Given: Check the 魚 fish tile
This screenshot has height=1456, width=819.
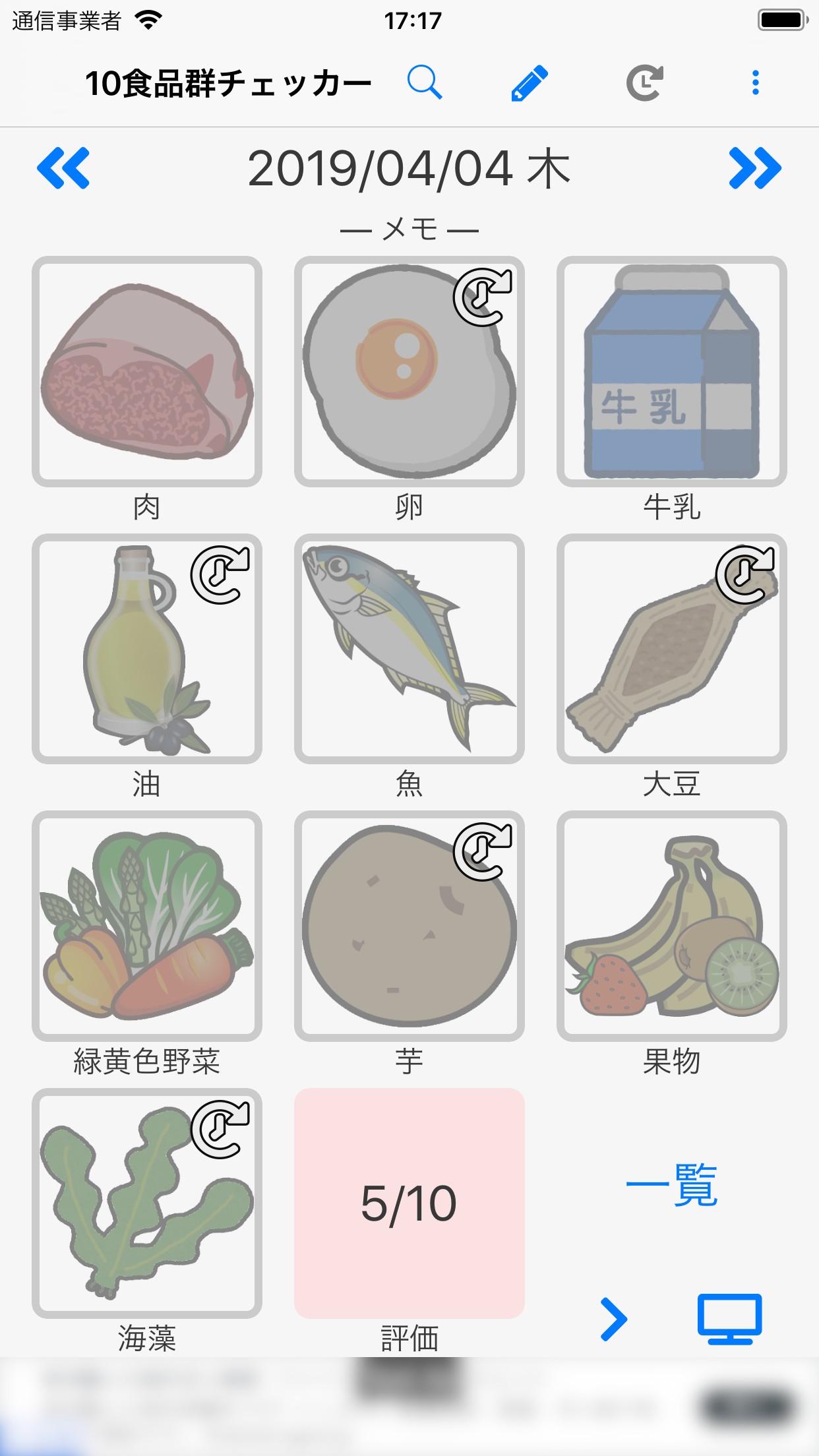Looking at the screenshot, I should (409, 649).
